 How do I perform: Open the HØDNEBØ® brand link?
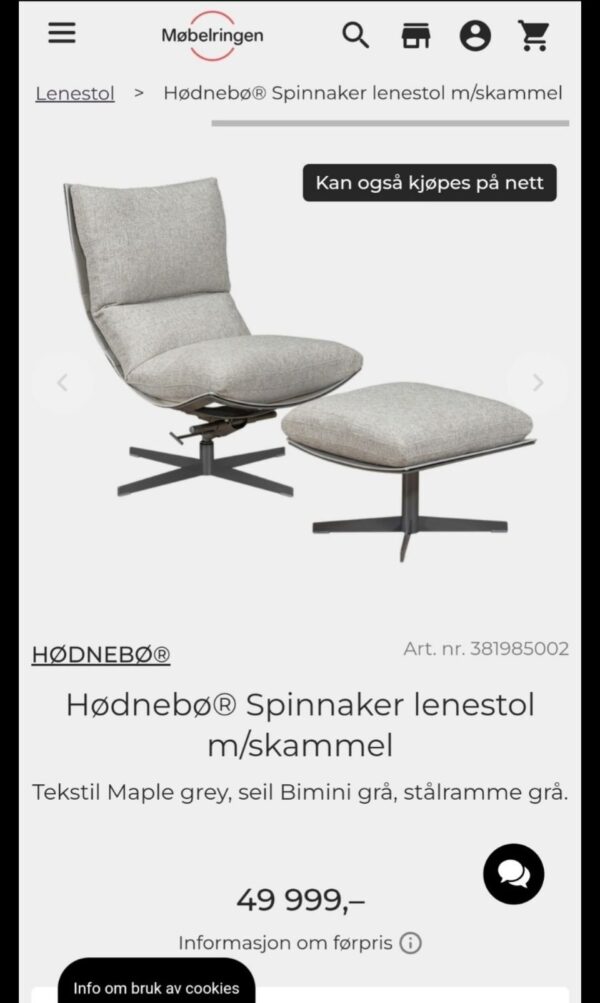pos(101,655)
